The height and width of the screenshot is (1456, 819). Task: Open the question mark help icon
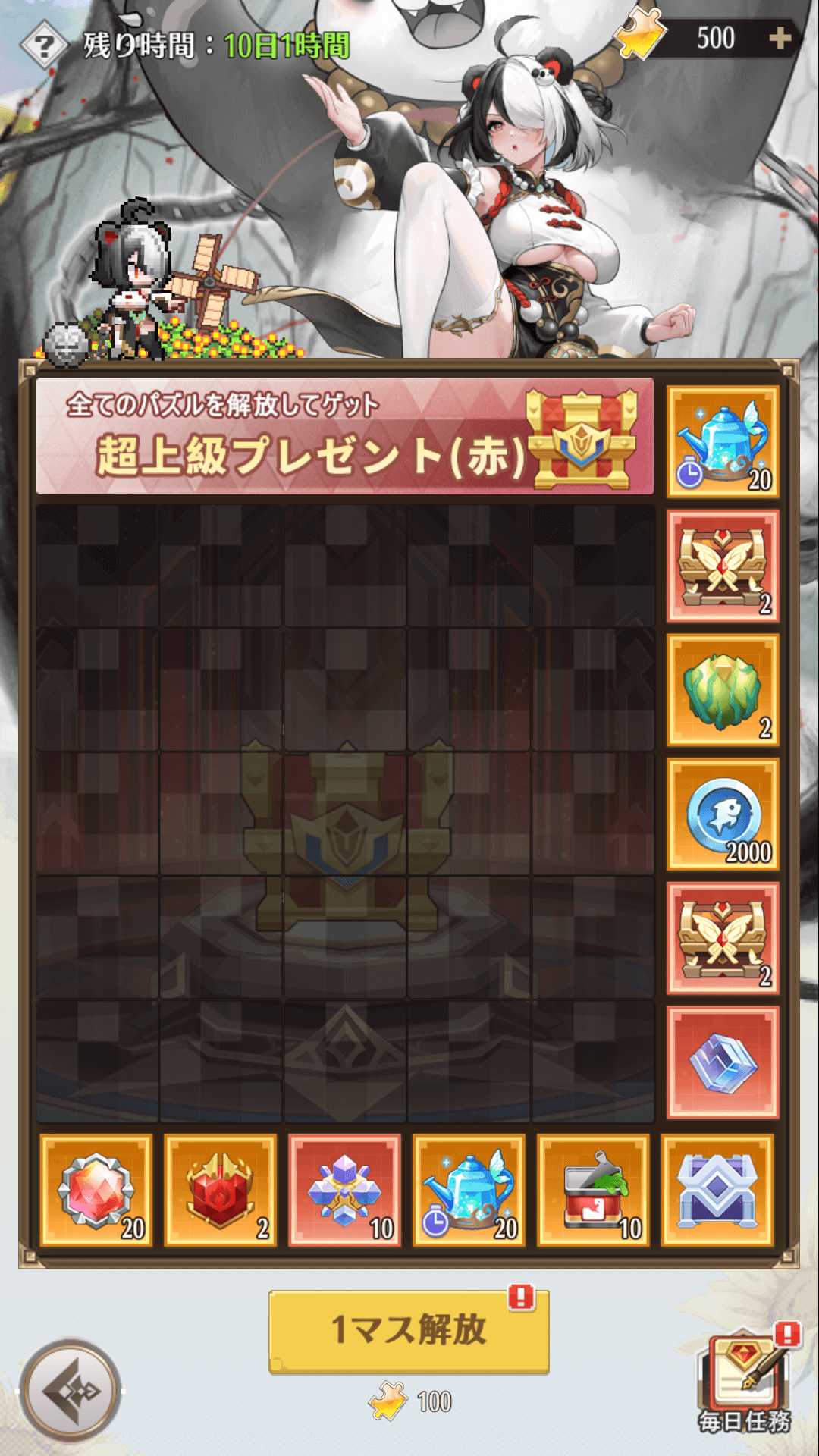pos(44,47)
